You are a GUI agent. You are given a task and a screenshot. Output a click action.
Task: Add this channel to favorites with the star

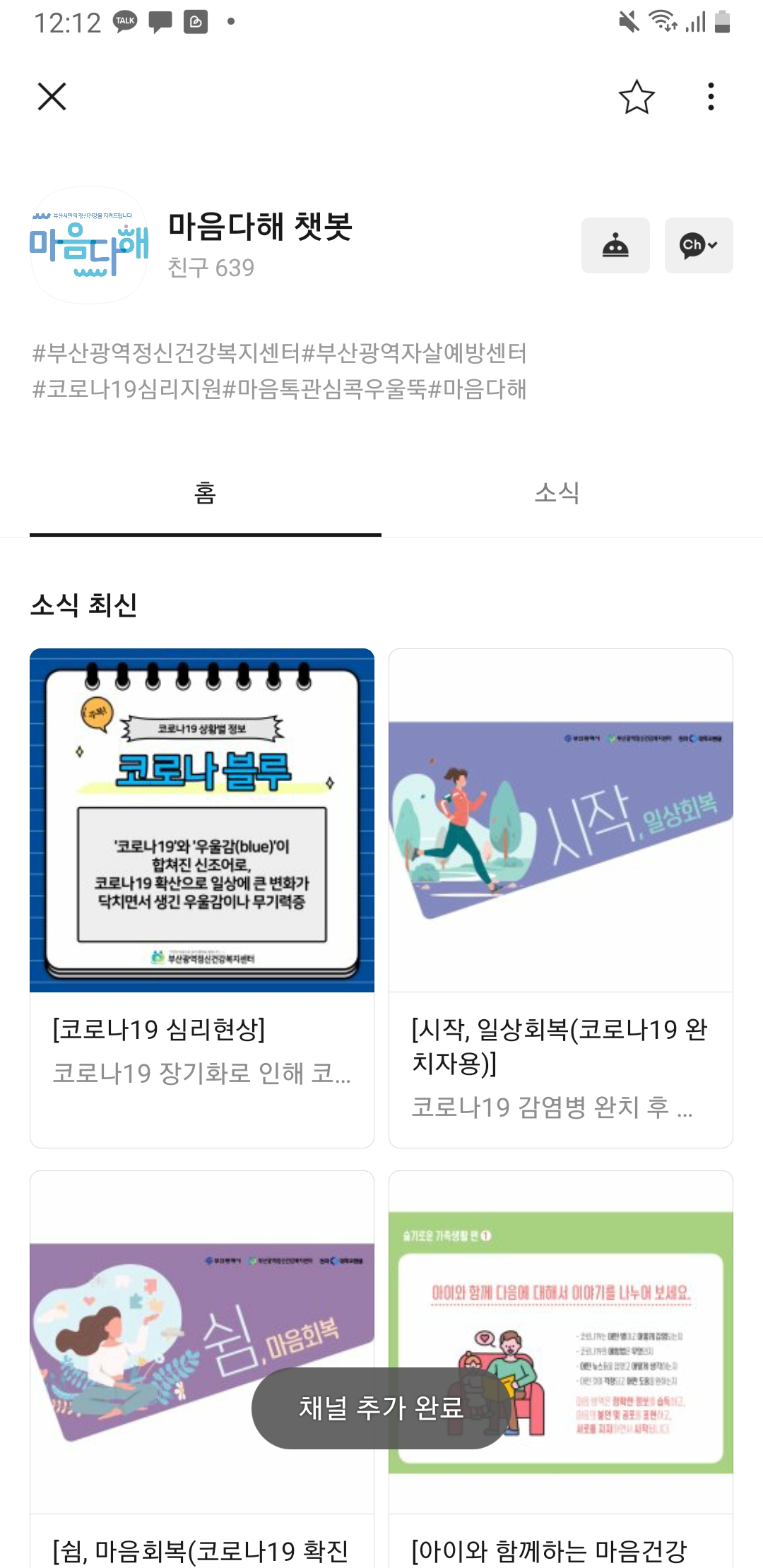[x=637, y=97]
